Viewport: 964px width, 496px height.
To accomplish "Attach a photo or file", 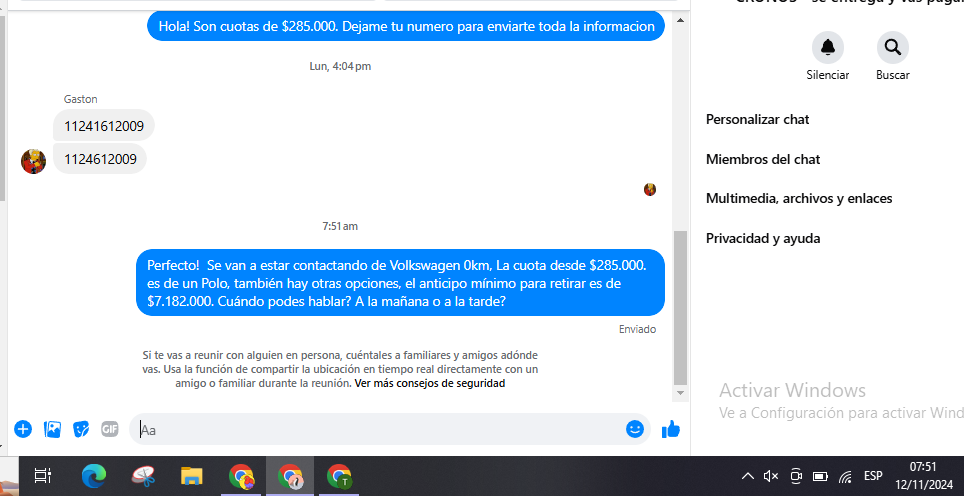I will pos(52,429).
